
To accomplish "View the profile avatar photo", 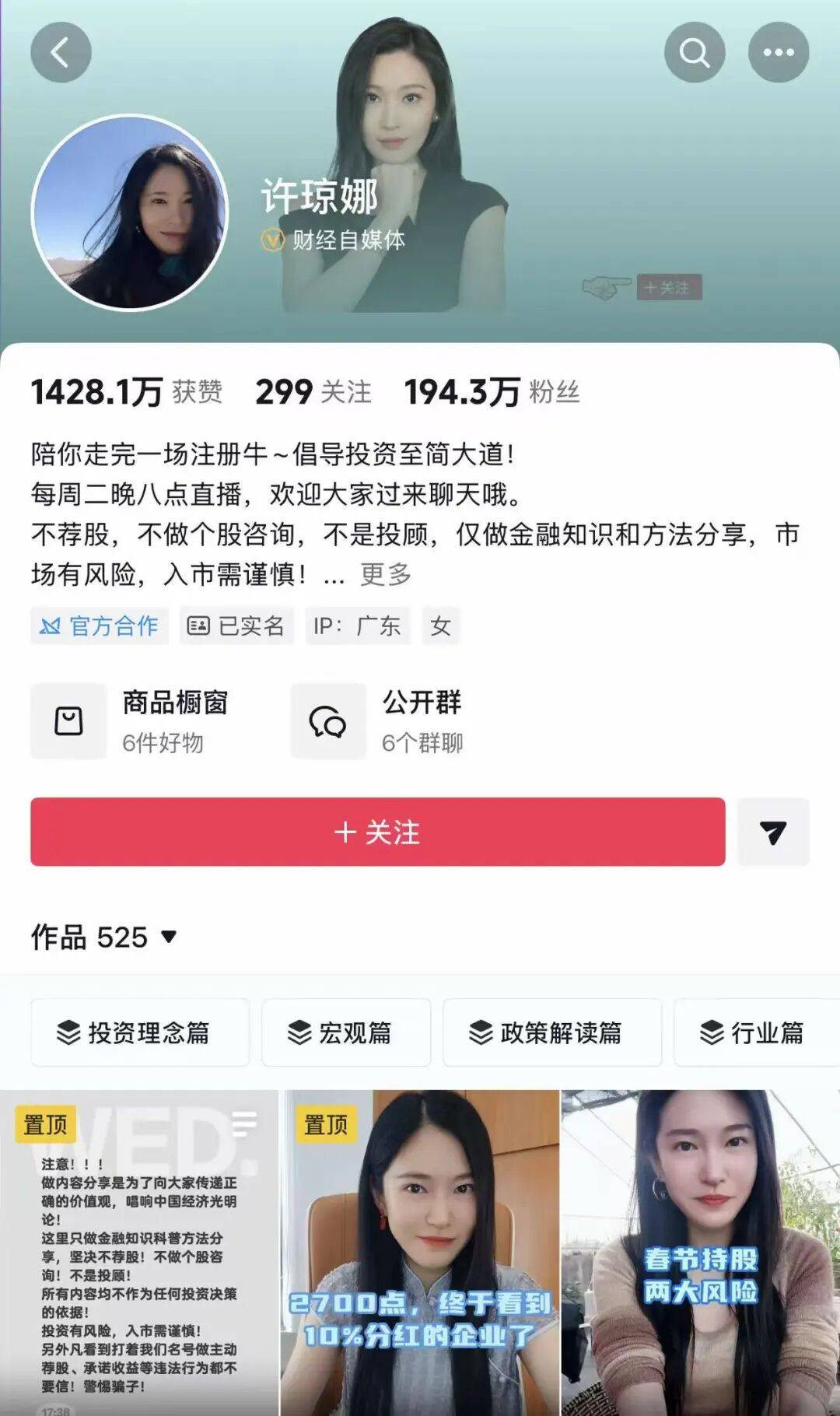I will (130, 213).
